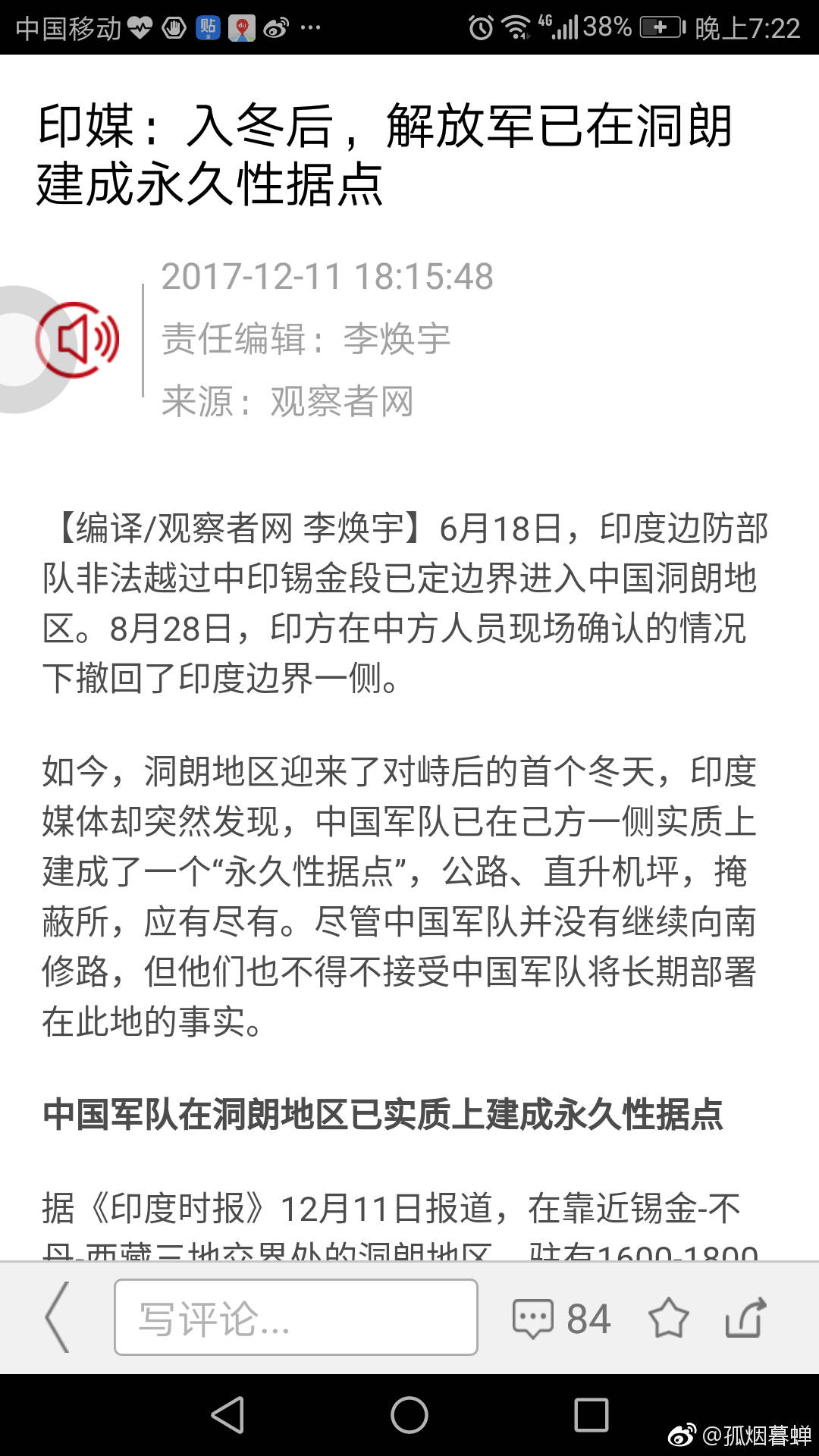This screenshot has height=1456, width=819.
Task: Go to the home screen
Action: pos(409,1415)
